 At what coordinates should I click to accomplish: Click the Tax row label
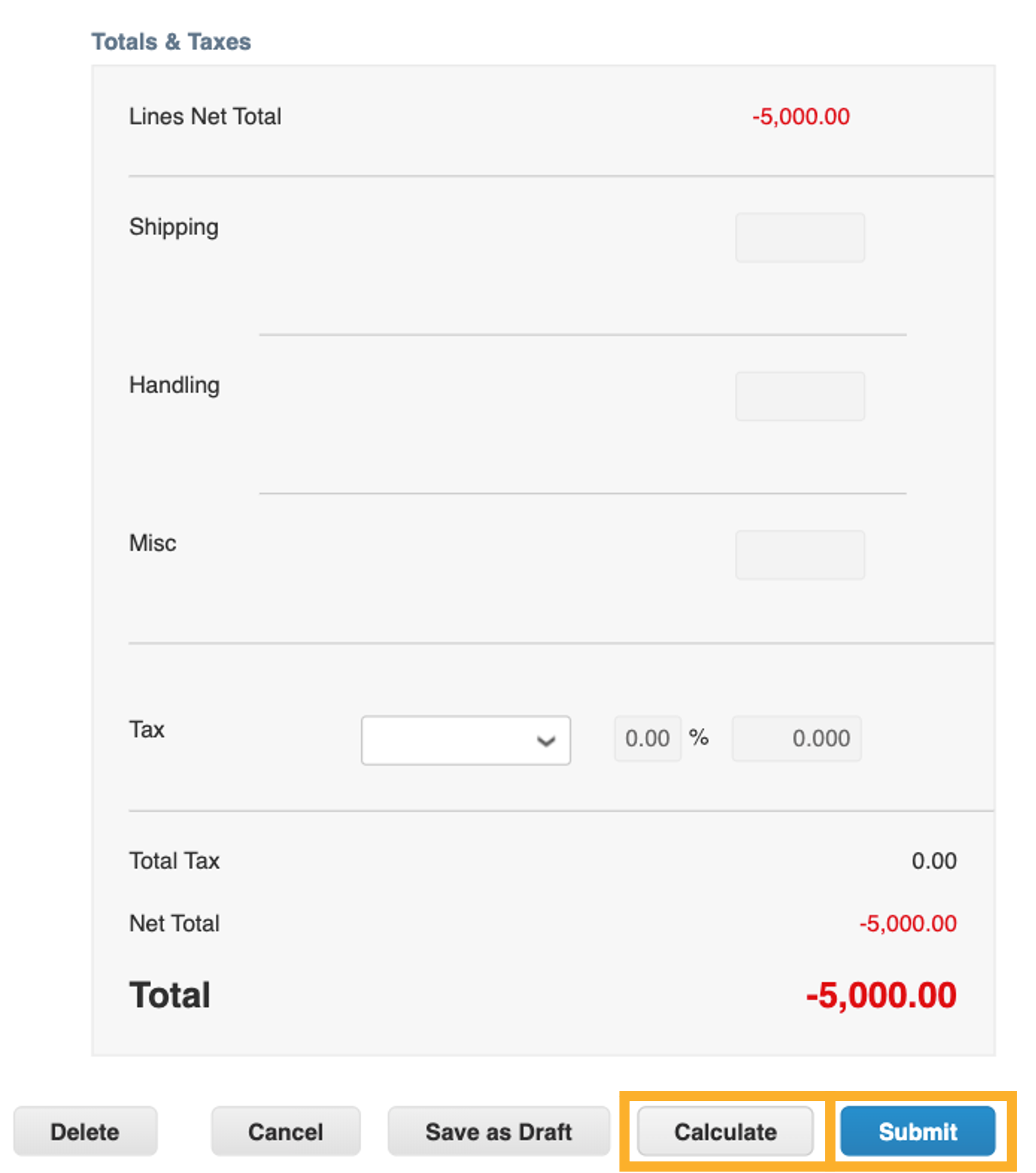pos(147,729)
